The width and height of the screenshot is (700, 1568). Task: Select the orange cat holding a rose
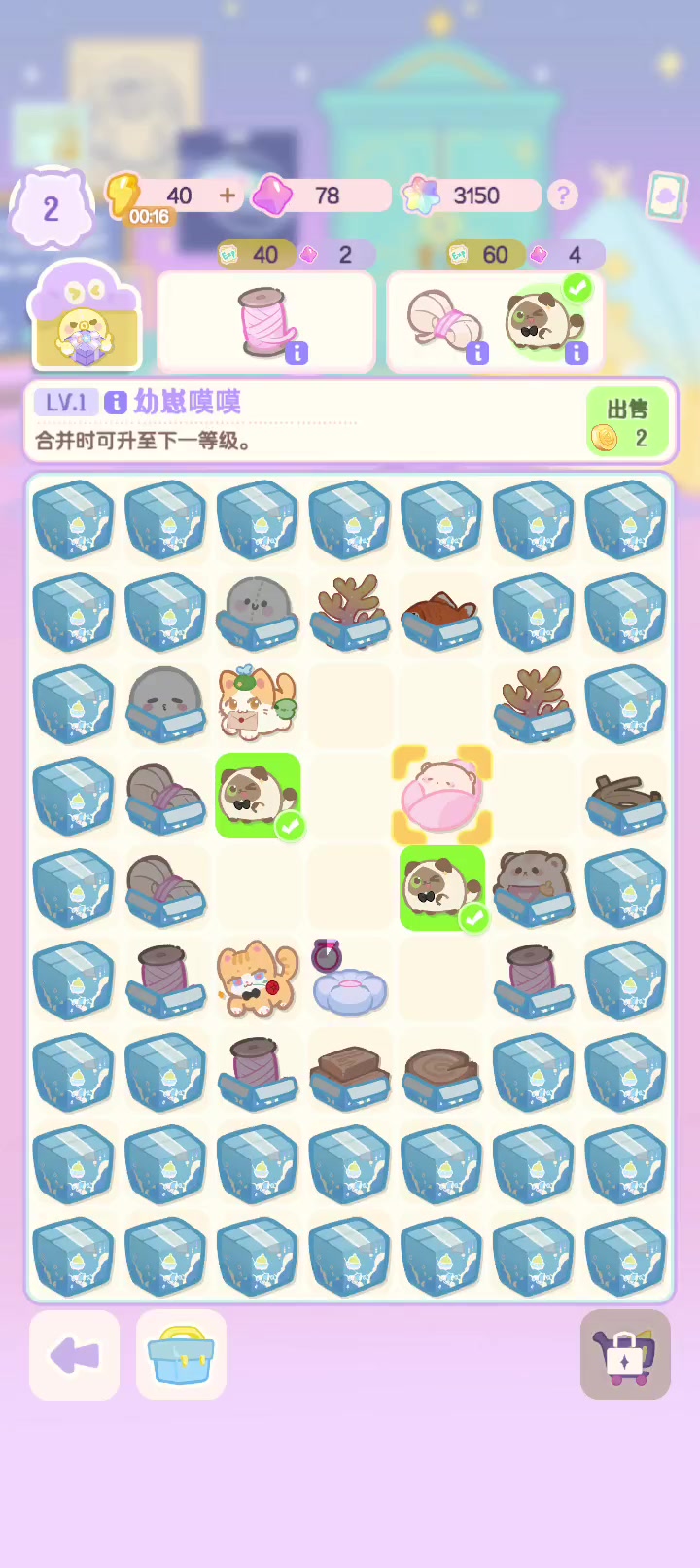click(257, 979)
